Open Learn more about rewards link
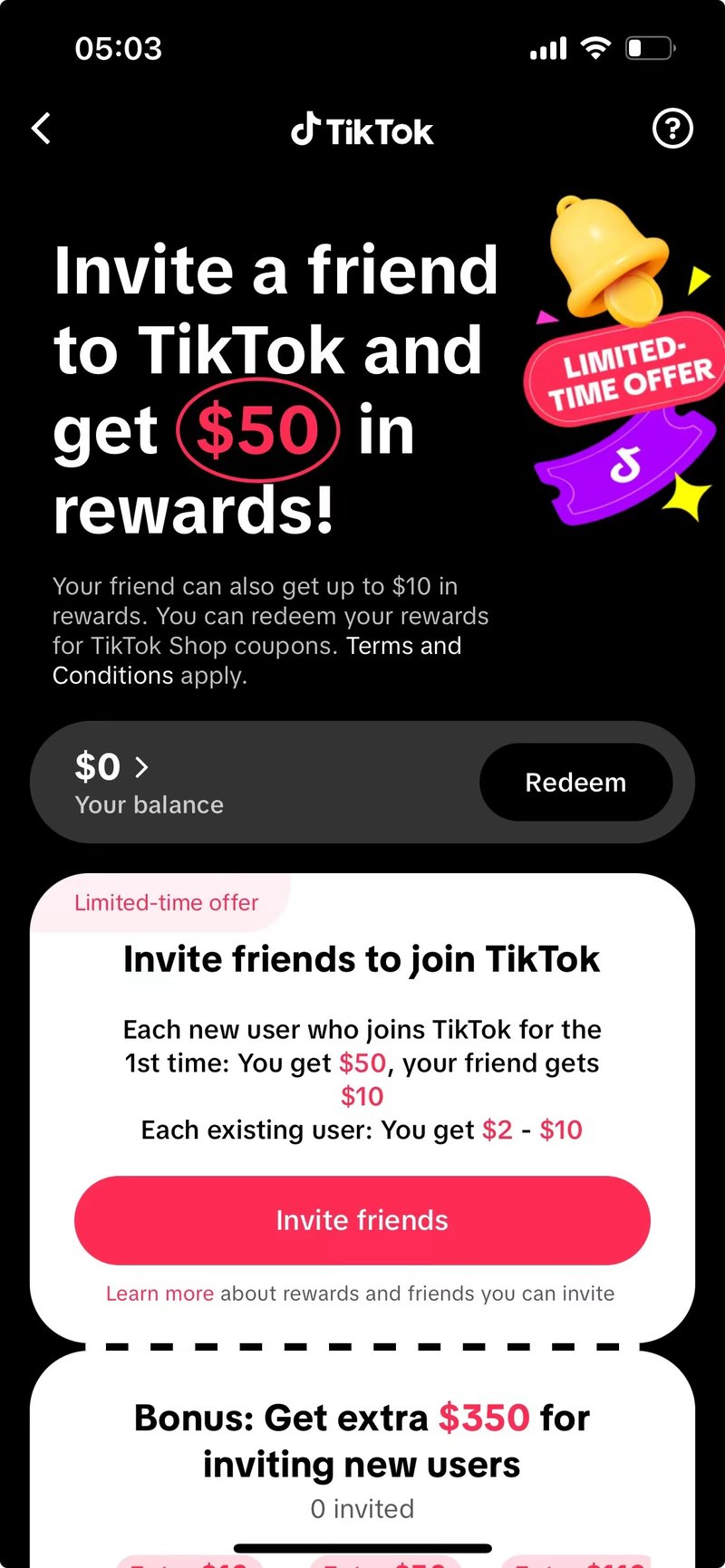The image size is (725, 1568). 159,1294
